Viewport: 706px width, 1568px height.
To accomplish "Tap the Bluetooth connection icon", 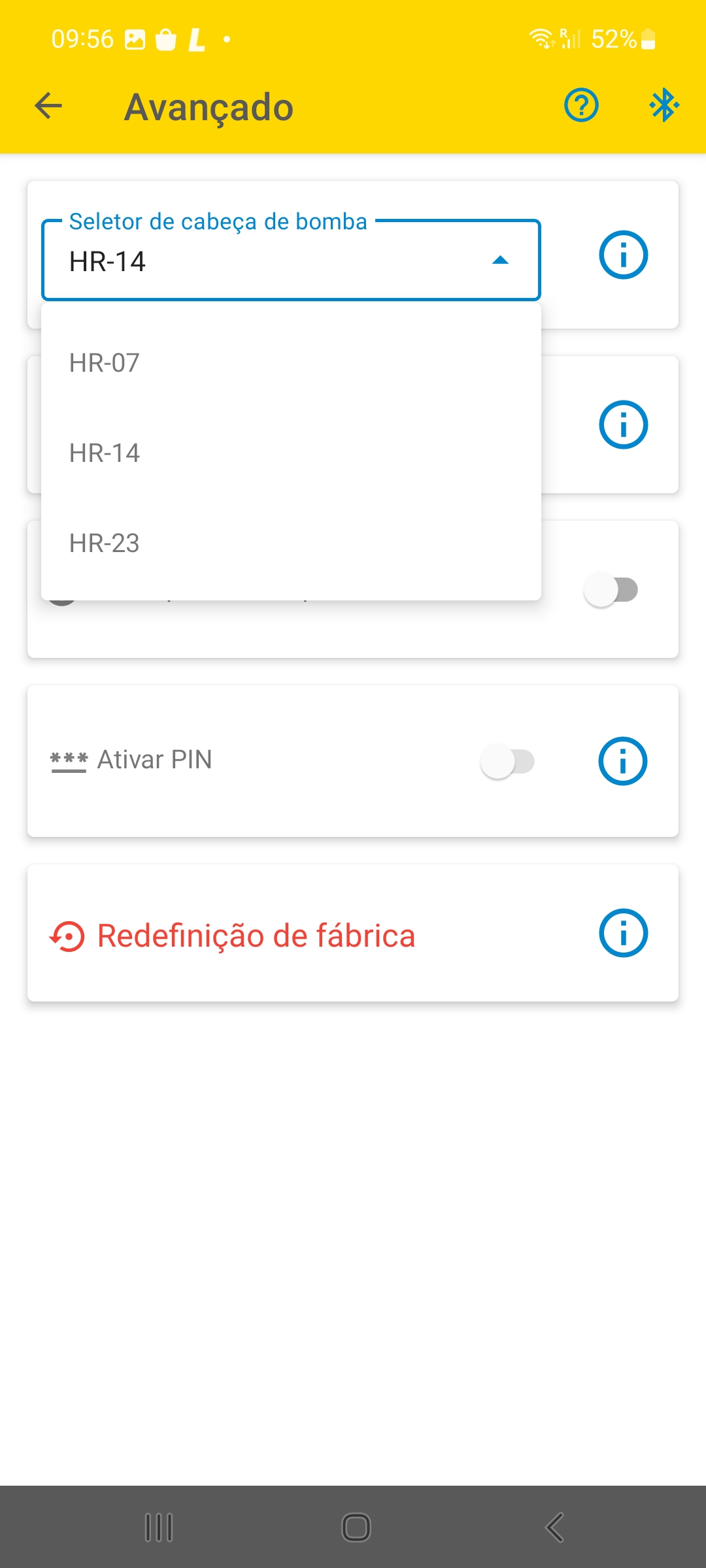I will [664, 105].
